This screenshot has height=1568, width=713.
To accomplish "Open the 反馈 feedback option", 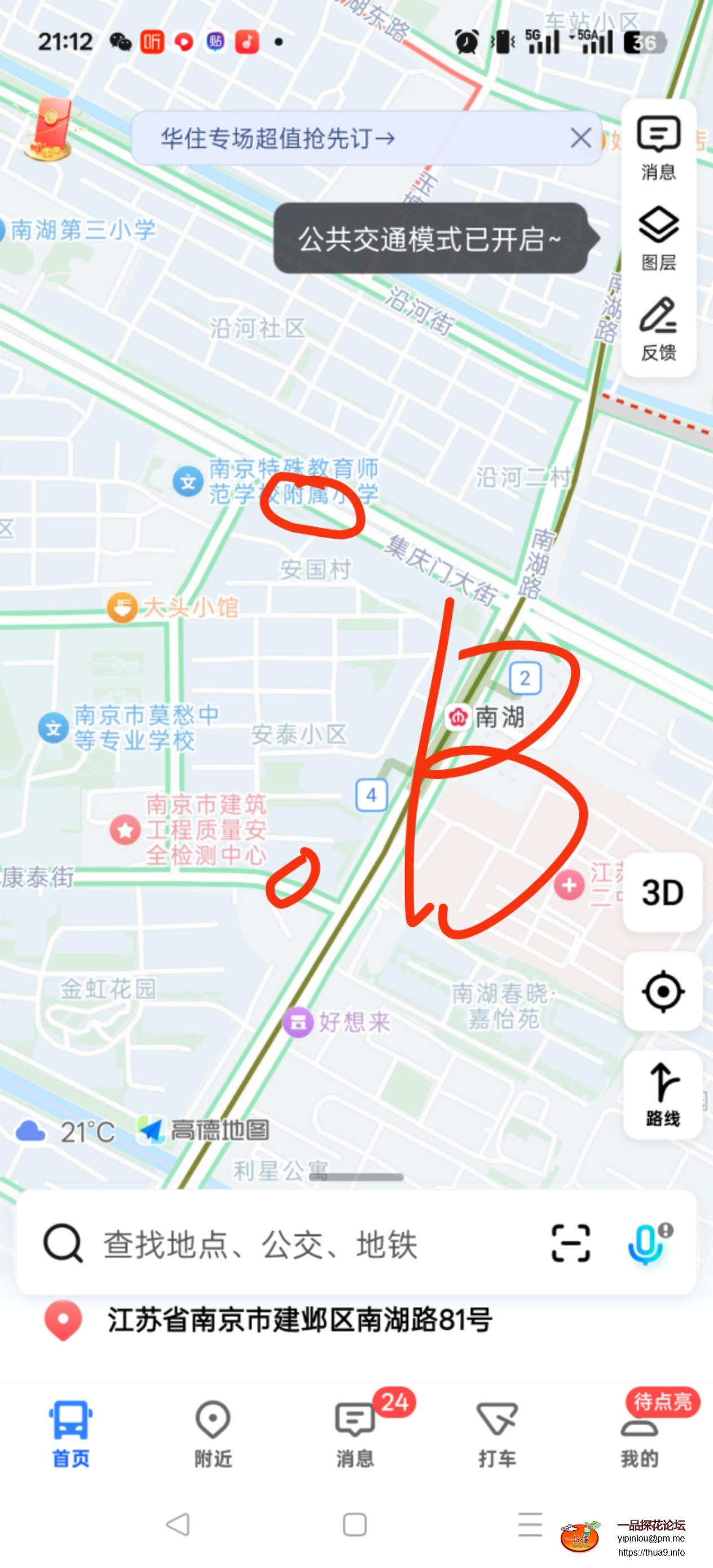I will [x=658, y=329].
